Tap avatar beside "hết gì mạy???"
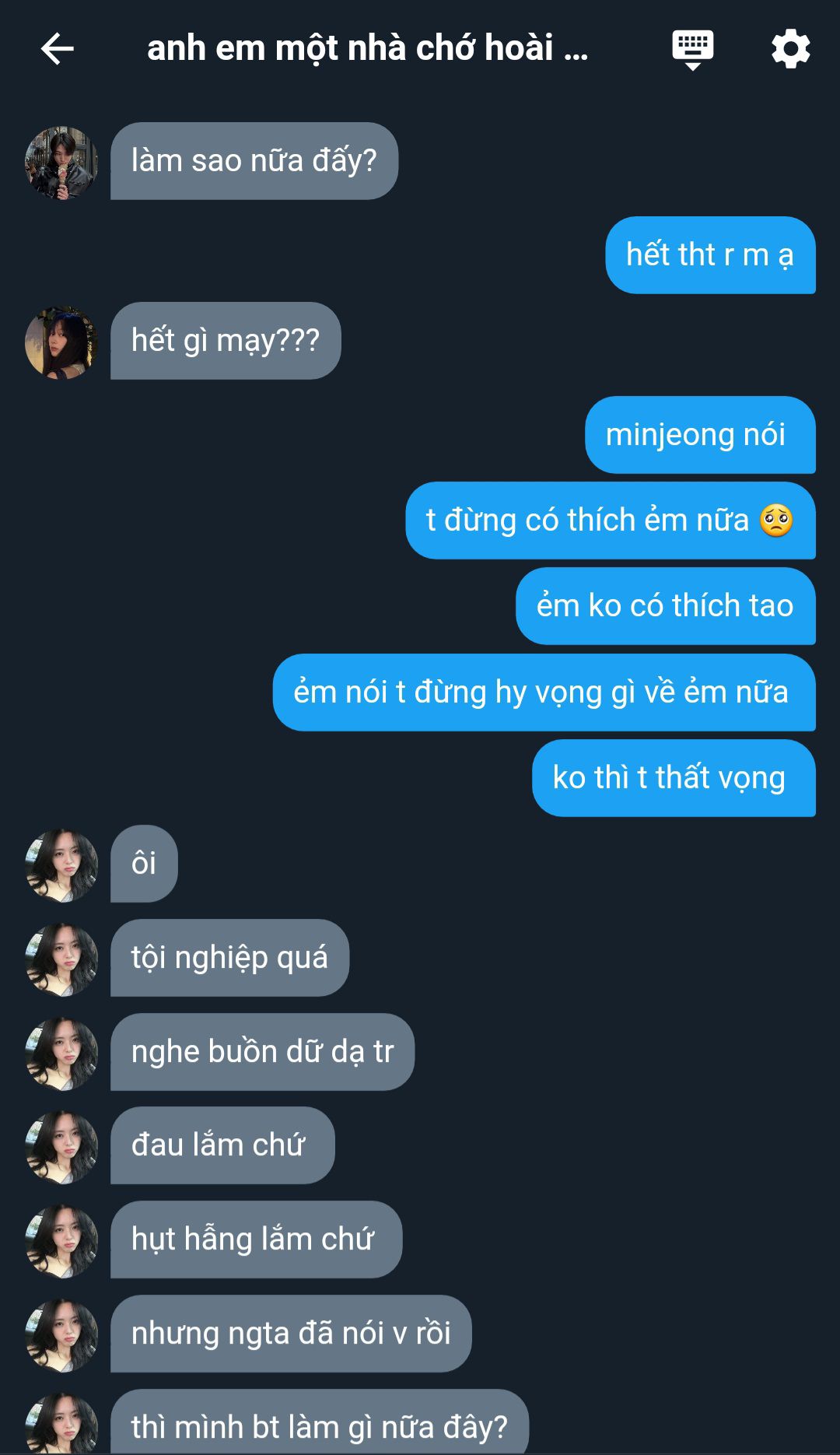840x1455 pixels. pos(61,342)
